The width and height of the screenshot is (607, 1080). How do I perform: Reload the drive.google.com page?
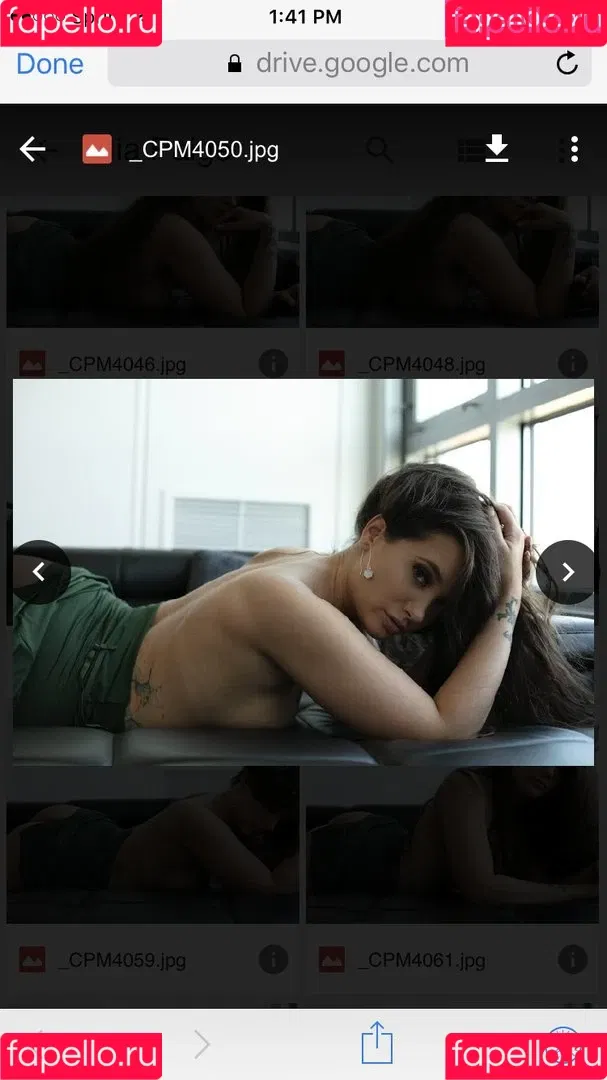[567, 65]
